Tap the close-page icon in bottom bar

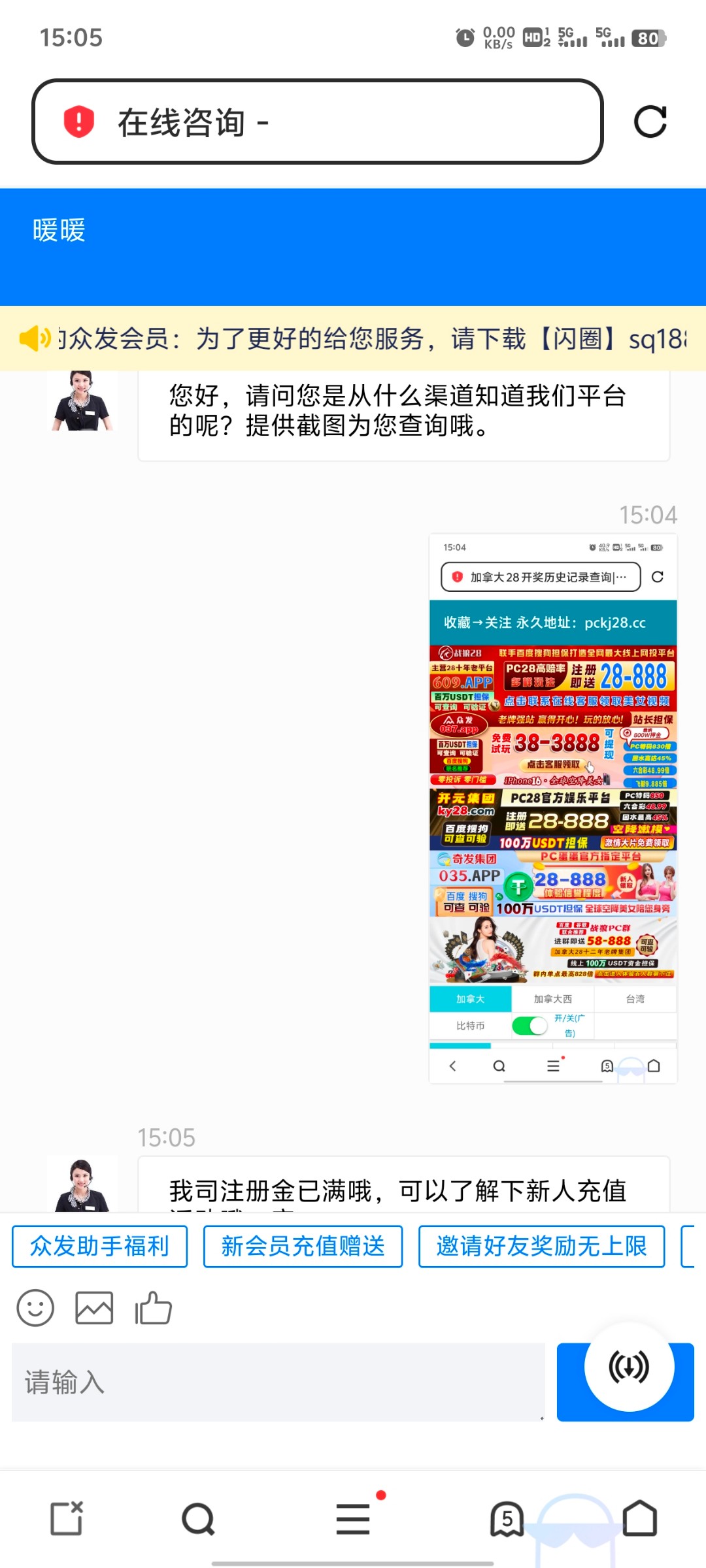coord(67,1519)
